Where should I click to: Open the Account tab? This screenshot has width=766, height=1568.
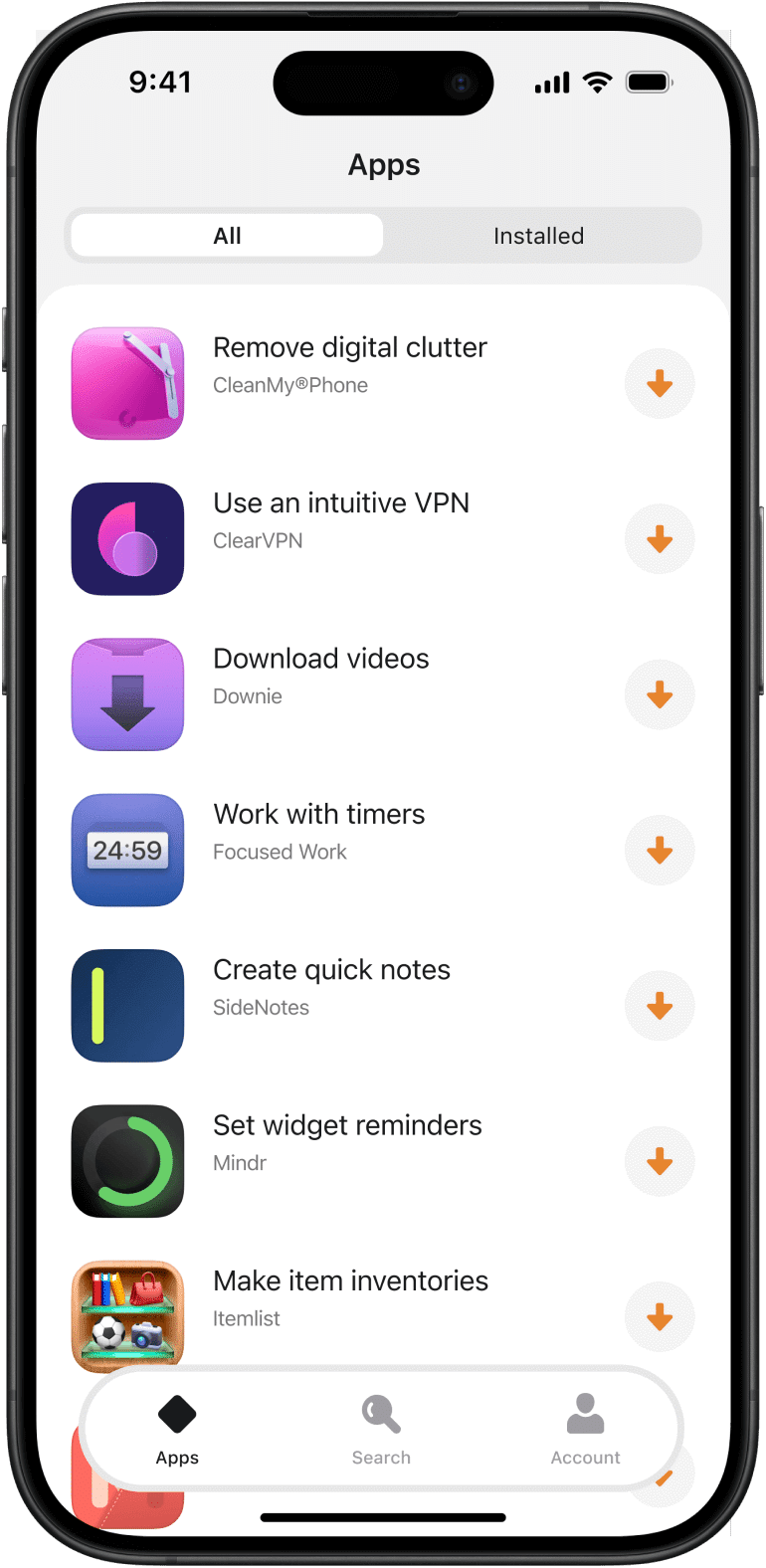(x=585, y=1430)
